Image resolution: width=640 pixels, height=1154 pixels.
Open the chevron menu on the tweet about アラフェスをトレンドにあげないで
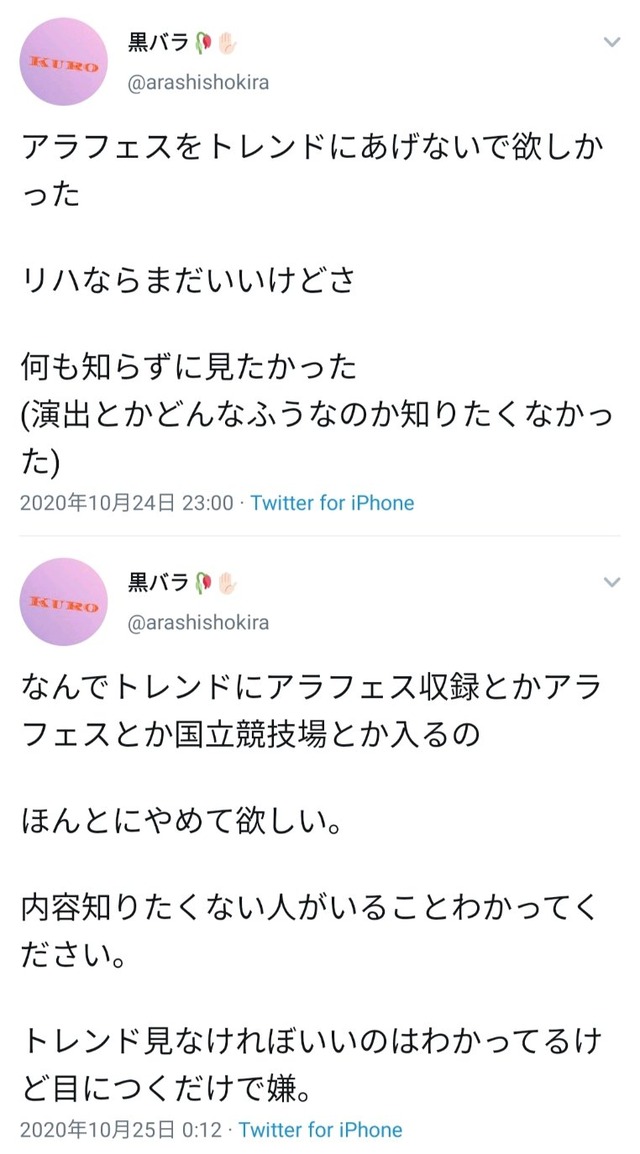click(x=612, y=42)
